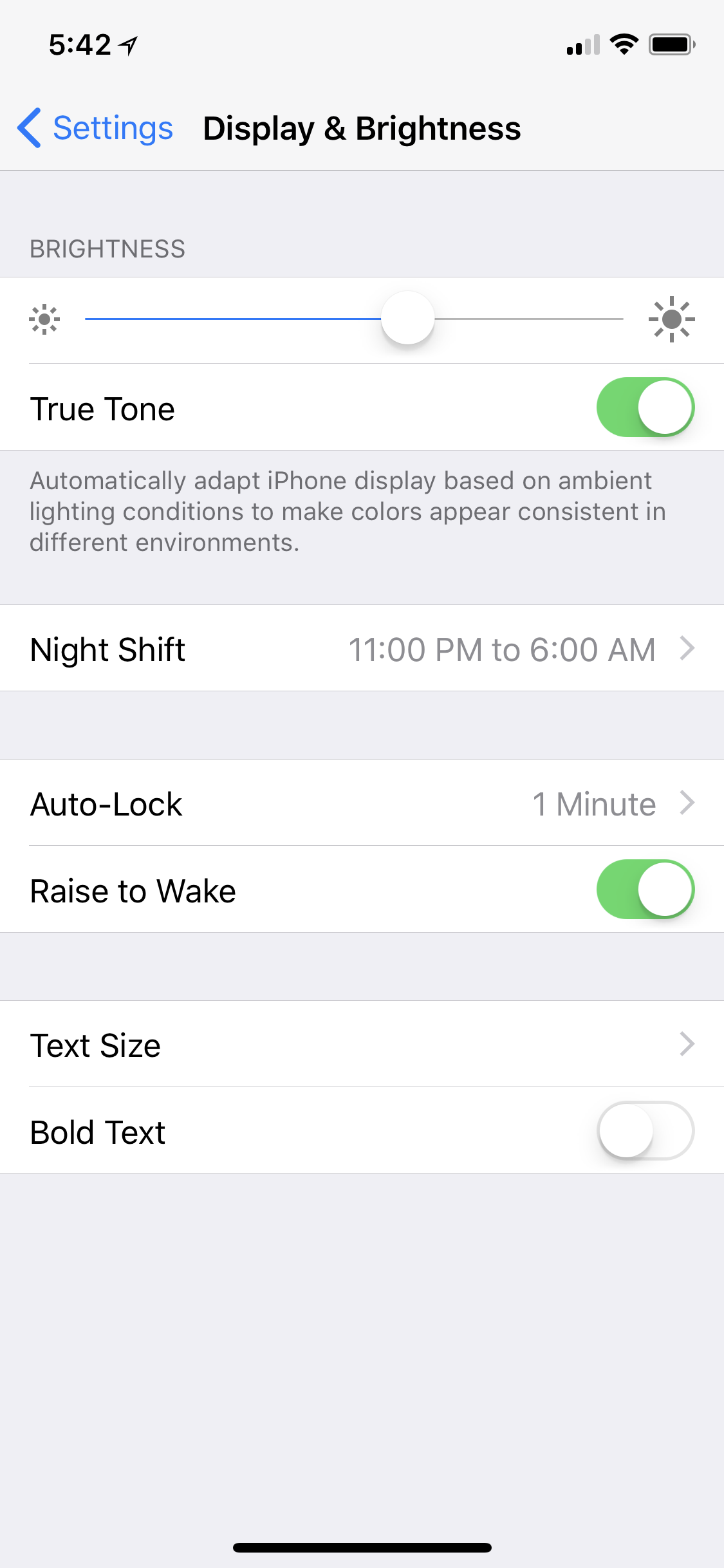Go back to Settings
The height and width of the screenshot is (1568, 724).
(95, 128)
